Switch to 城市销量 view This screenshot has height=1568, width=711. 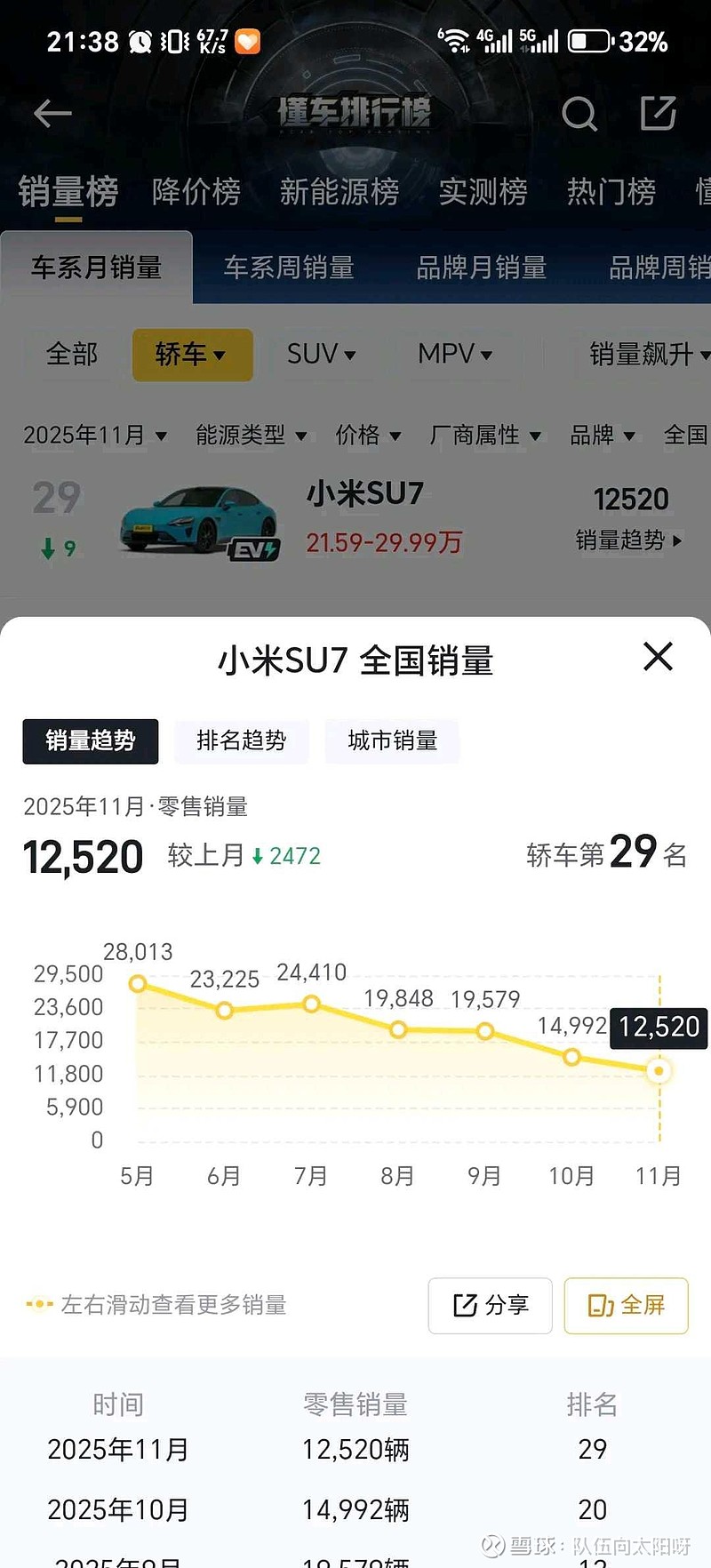pyautogui.click(x=392, y=741)
